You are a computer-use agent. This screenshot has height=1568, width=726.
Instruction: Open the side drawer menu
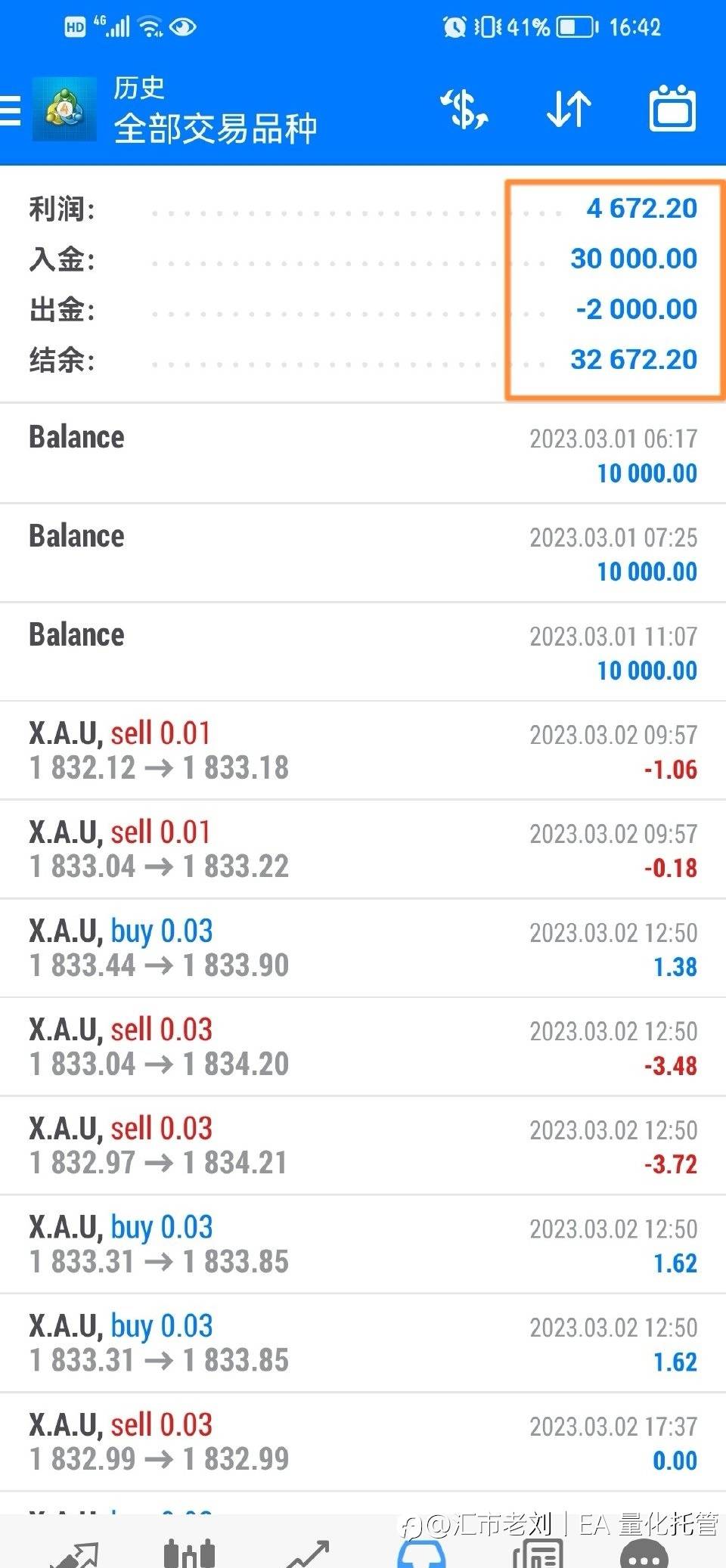tap(11, 110)
